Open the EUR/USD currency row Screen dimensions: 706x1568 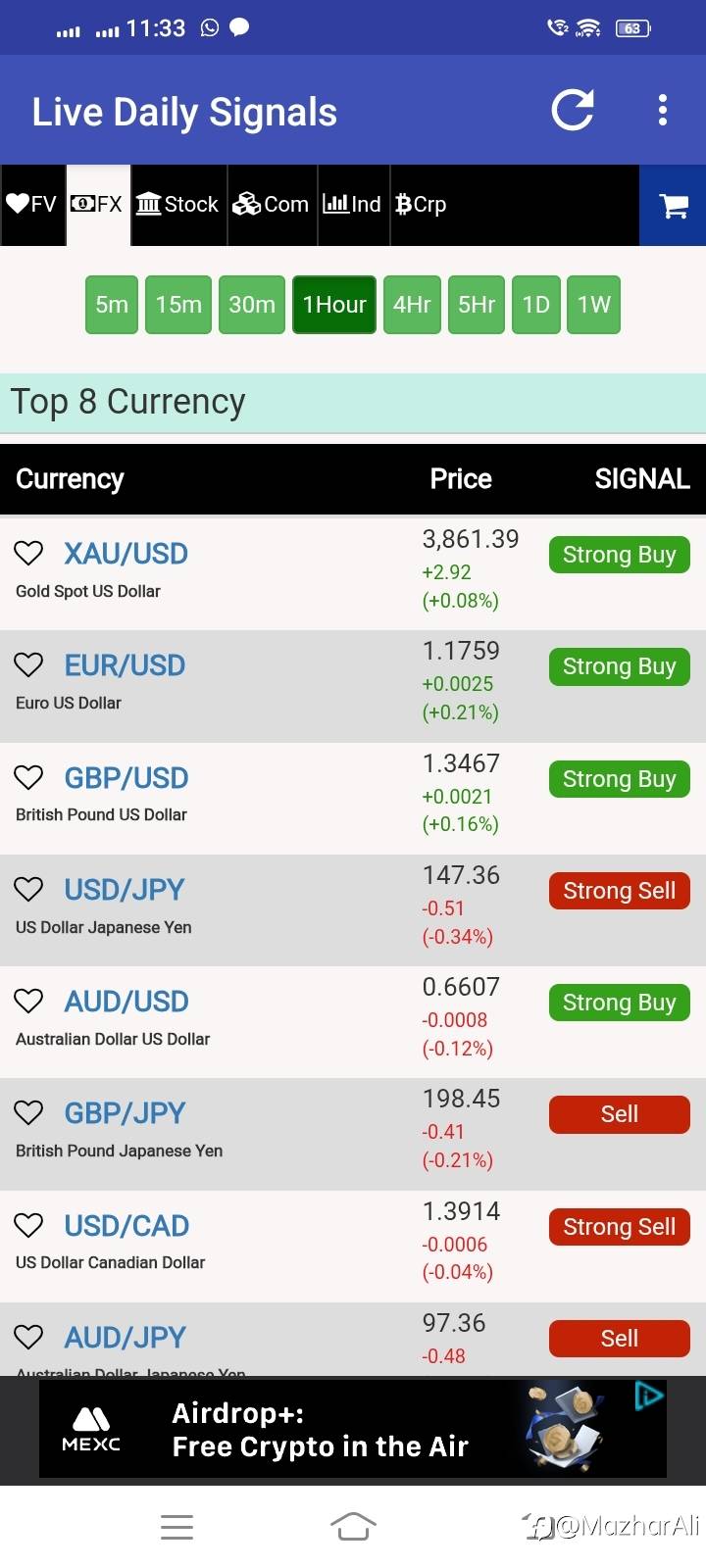[125, 666]
